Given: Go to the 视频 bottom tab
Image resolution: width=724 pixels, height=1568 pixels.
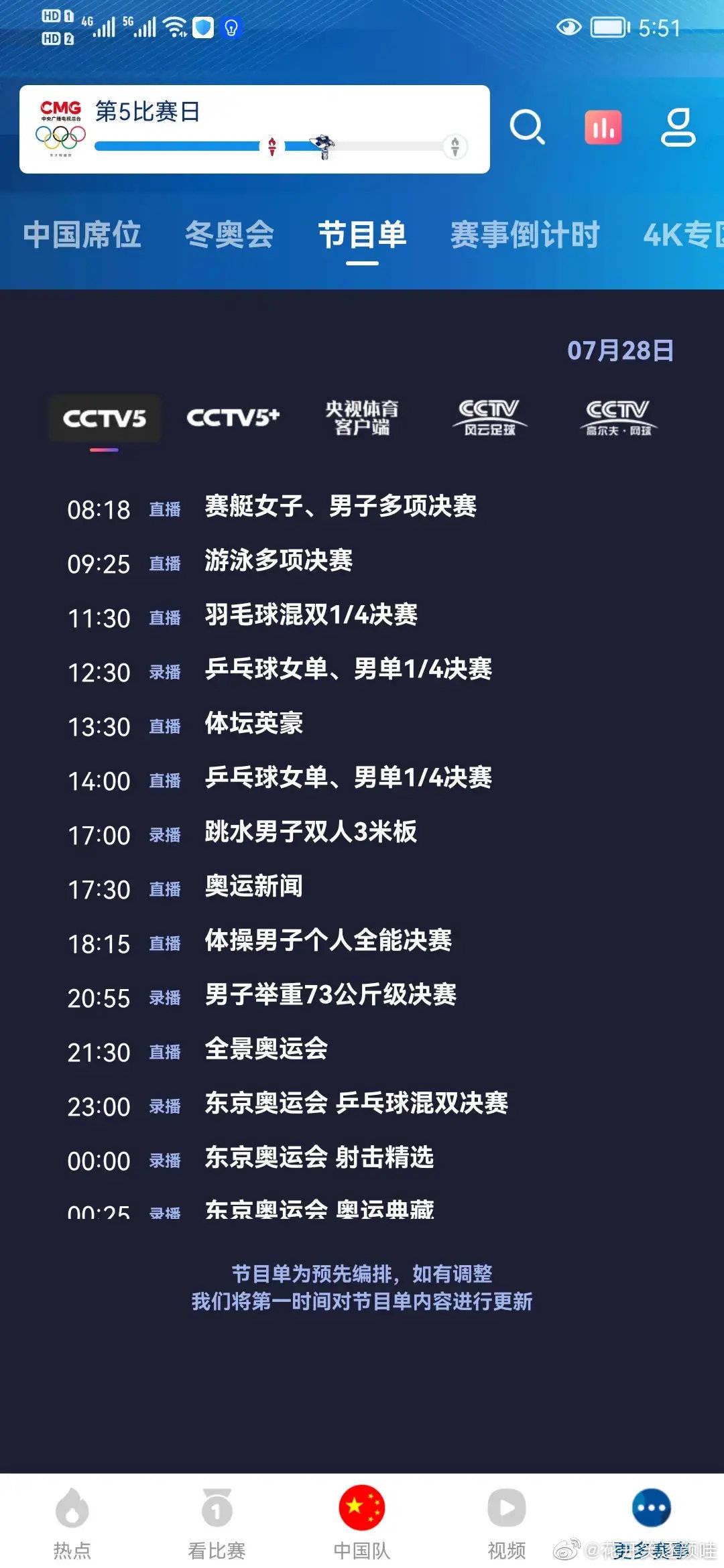Looking at the screenshot, I should coord(506,1522).
